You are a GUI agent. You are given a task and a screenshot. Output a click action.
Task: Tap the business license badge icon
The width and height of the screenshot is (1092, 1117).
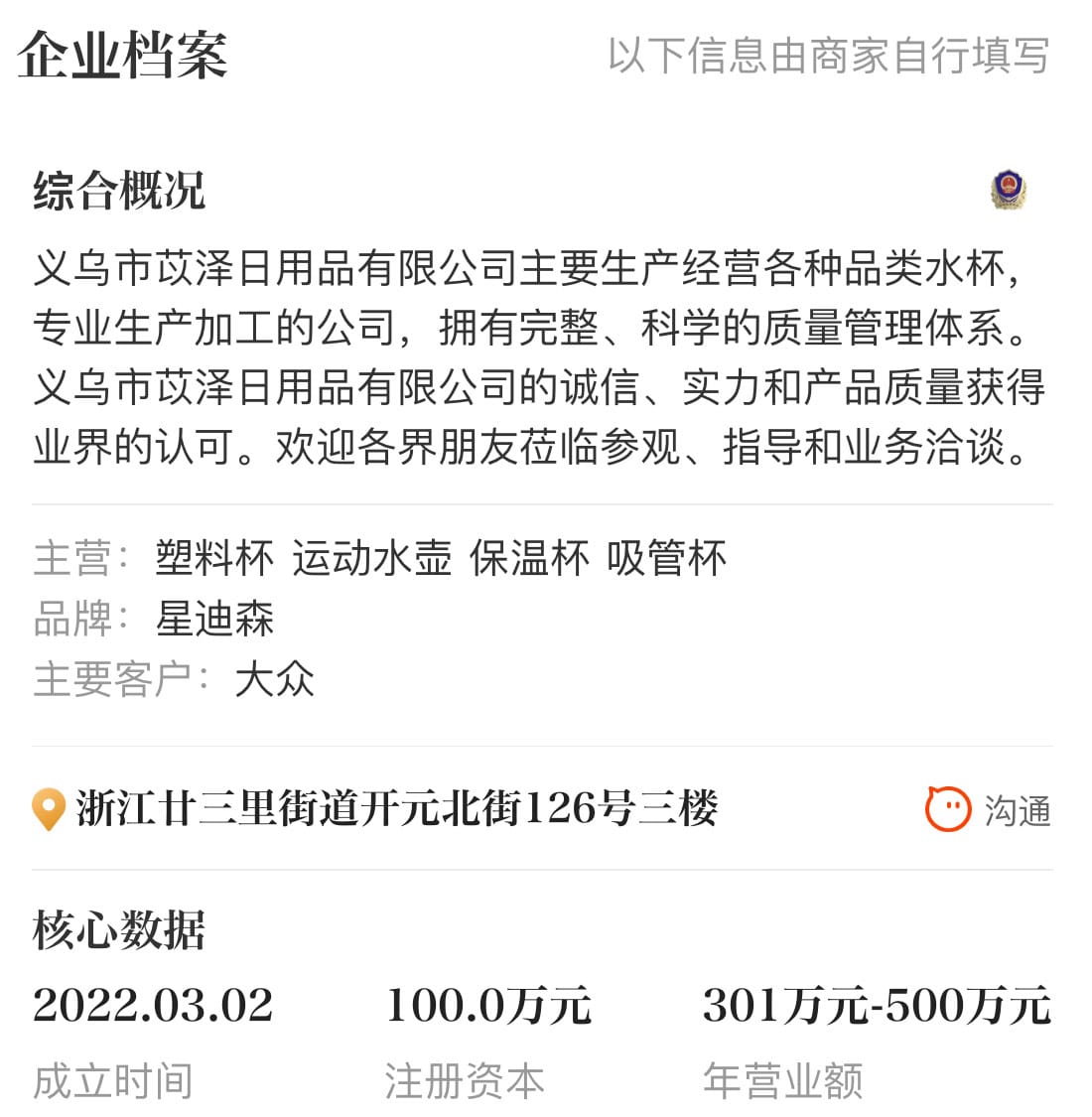coord(1008,190)
